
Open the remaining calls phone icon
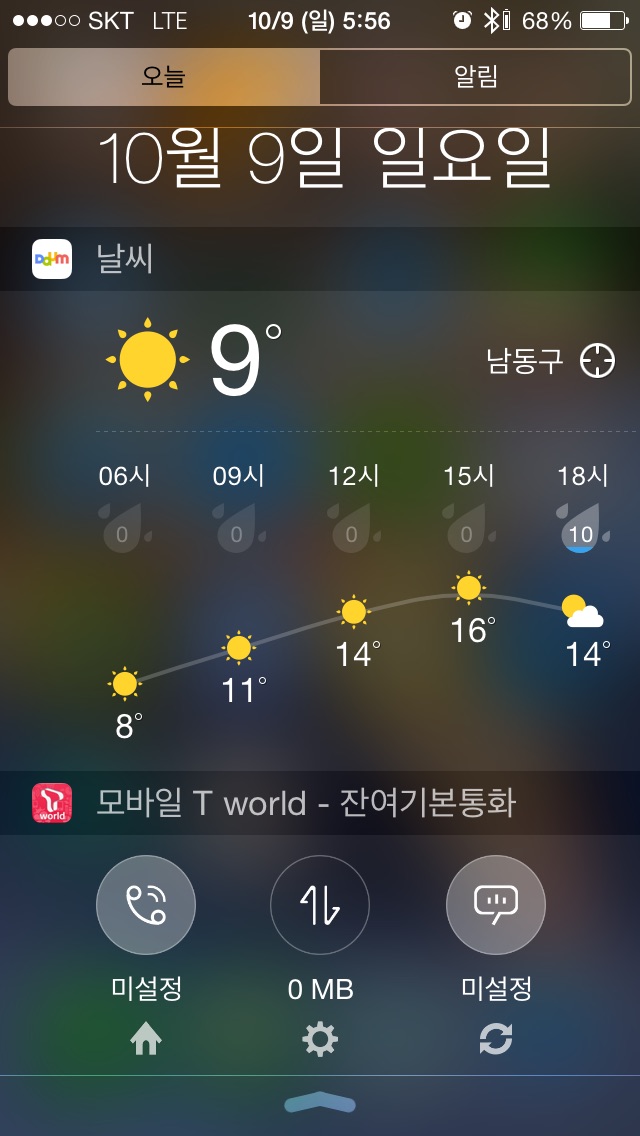pyautogui.click(x=146, y=906)
